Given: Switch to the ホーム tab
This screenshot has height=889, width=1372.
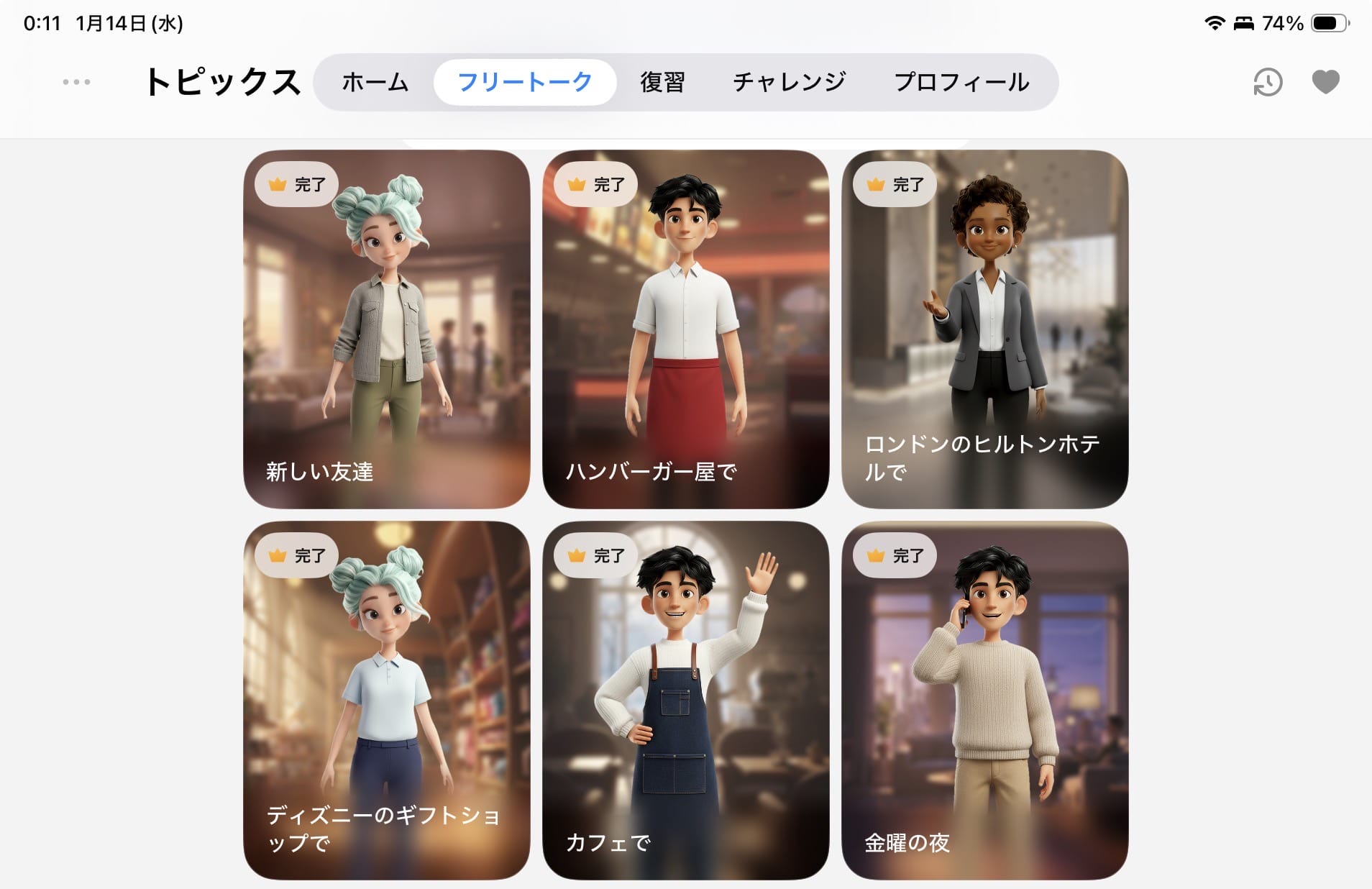Looking at the screenshot, I should [x=375, y=82].
